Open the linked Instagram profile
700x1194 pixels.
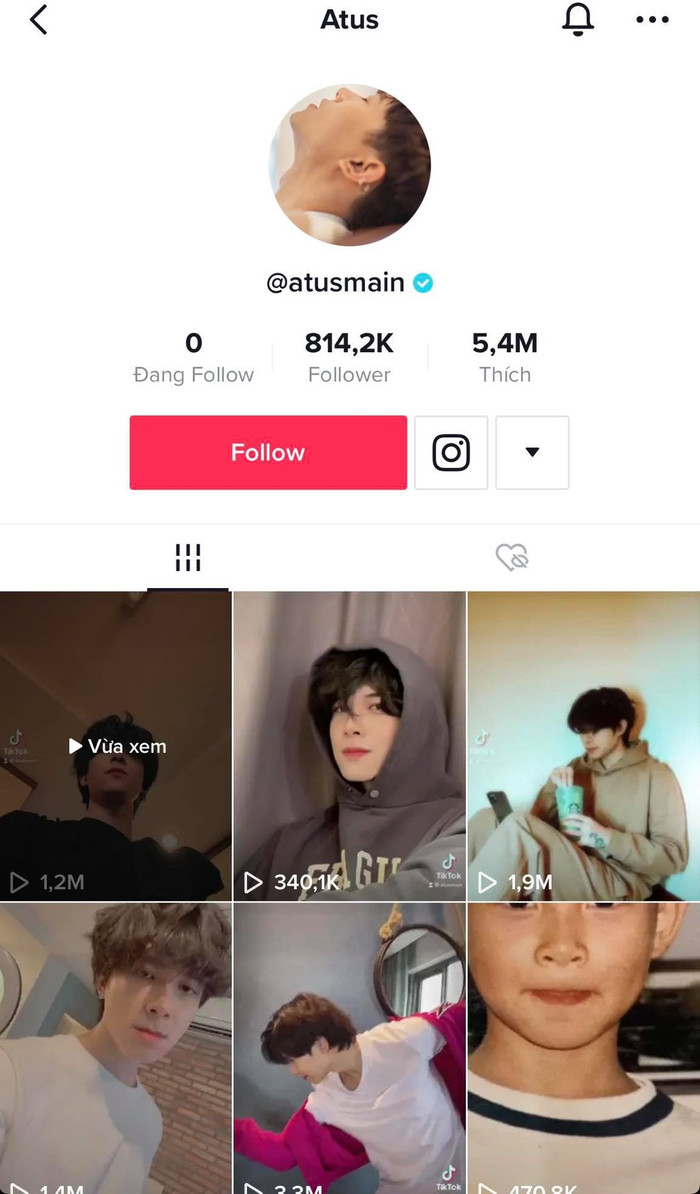[451, 453]
